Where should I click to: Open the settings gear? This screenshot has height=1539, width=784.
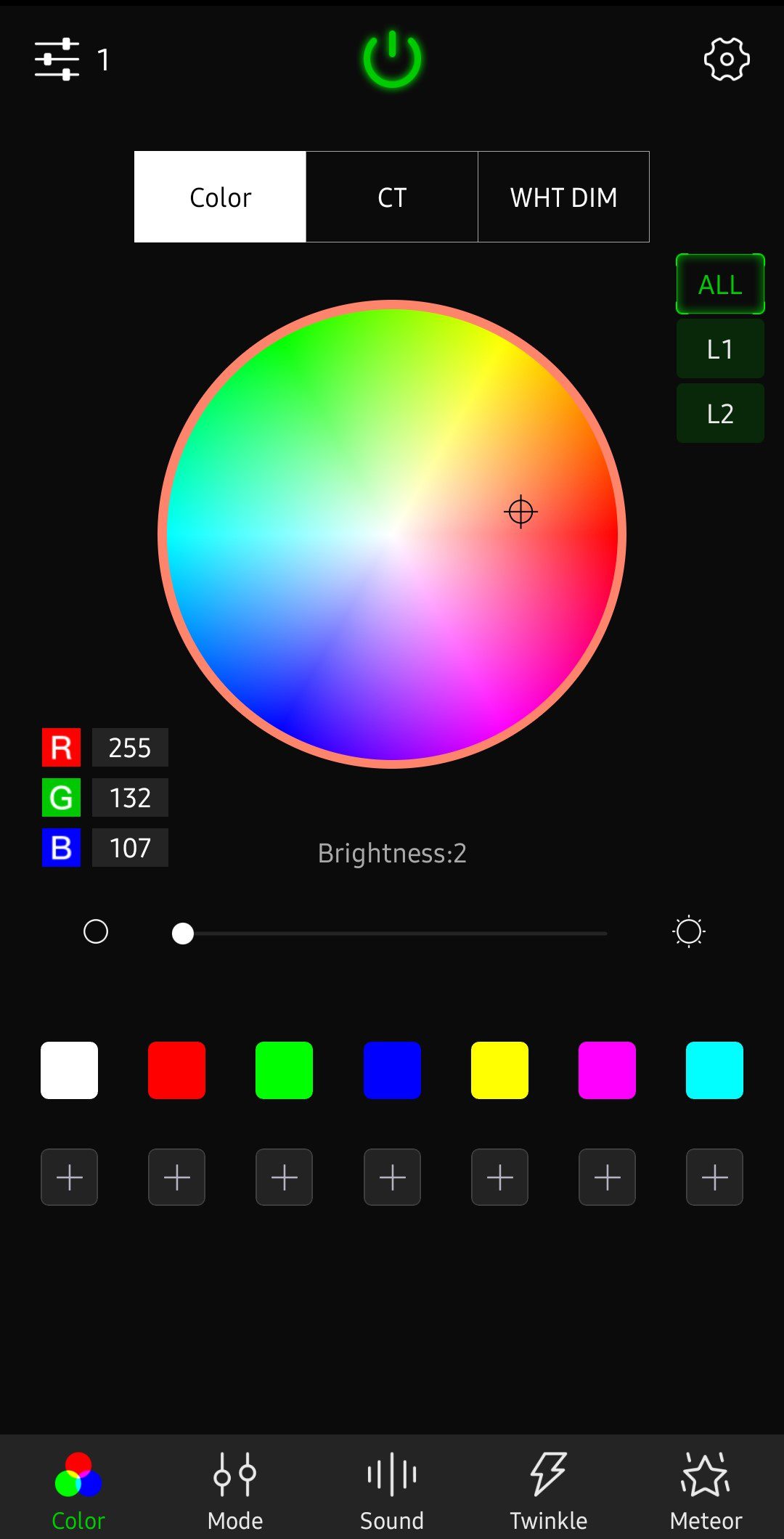click(727, 60)
